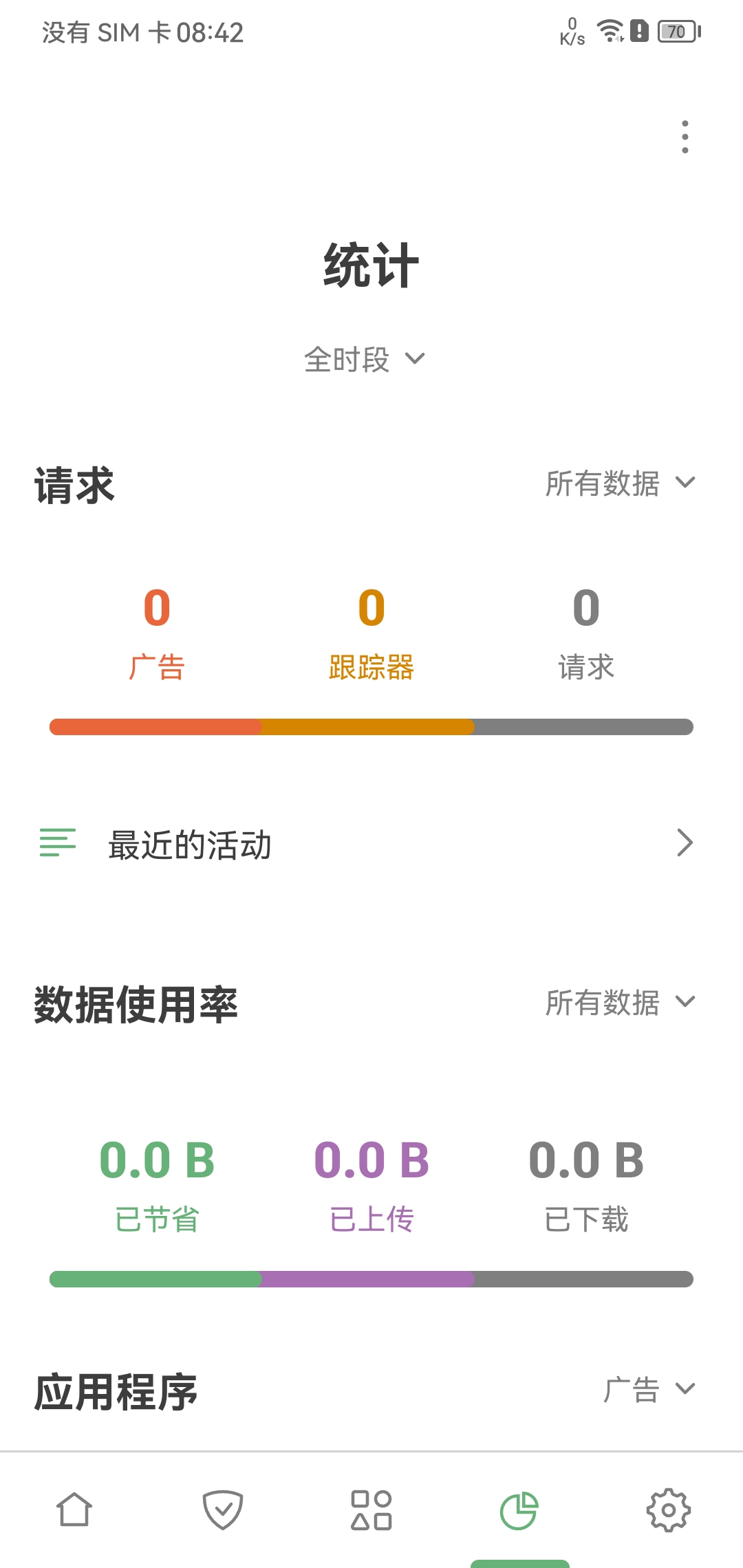Viewport: 743px width, 1568px height.
Task: Switch to the shield protection tab
Action: pos(223,1510)
